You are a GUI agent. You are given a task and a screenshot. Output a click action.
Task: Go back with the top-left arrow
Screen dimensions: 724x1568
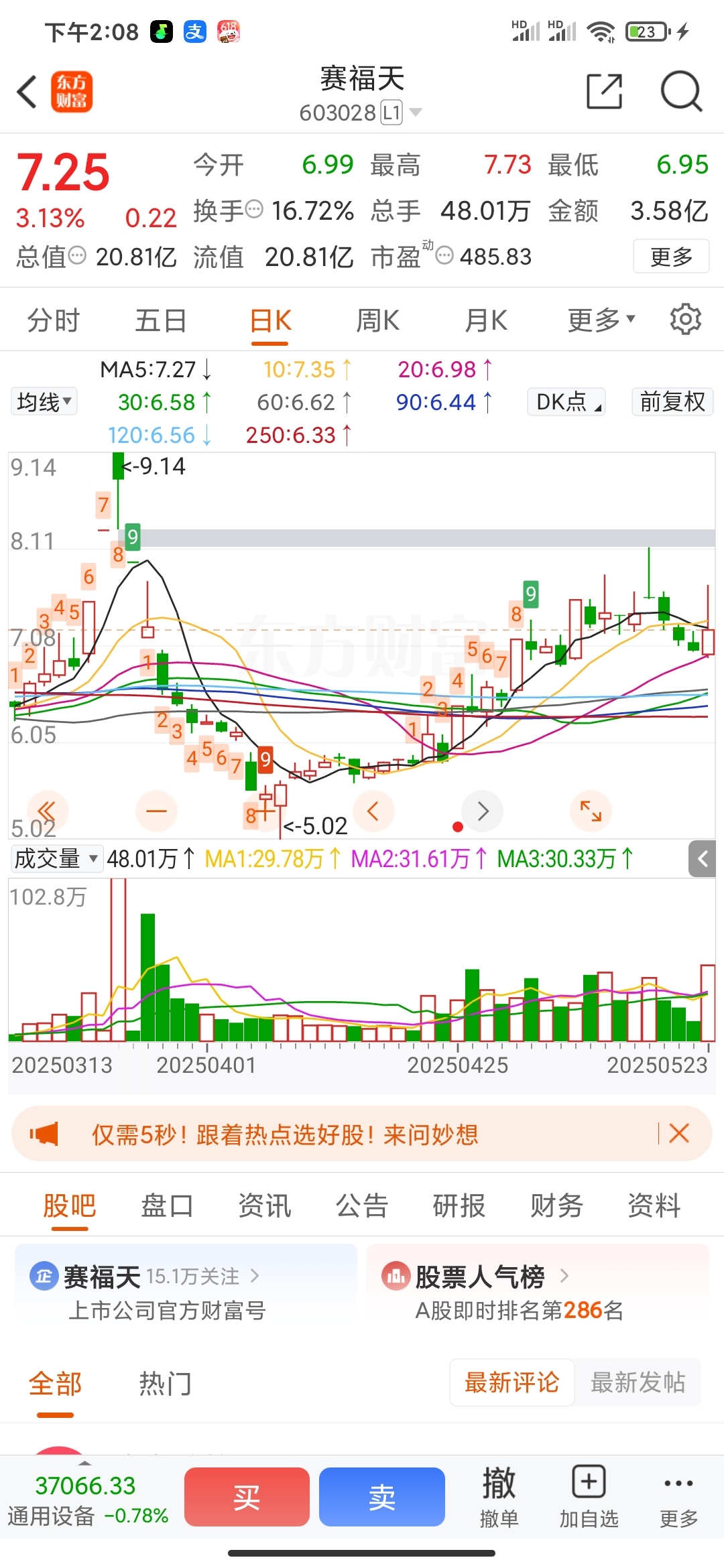pos(27,92)
